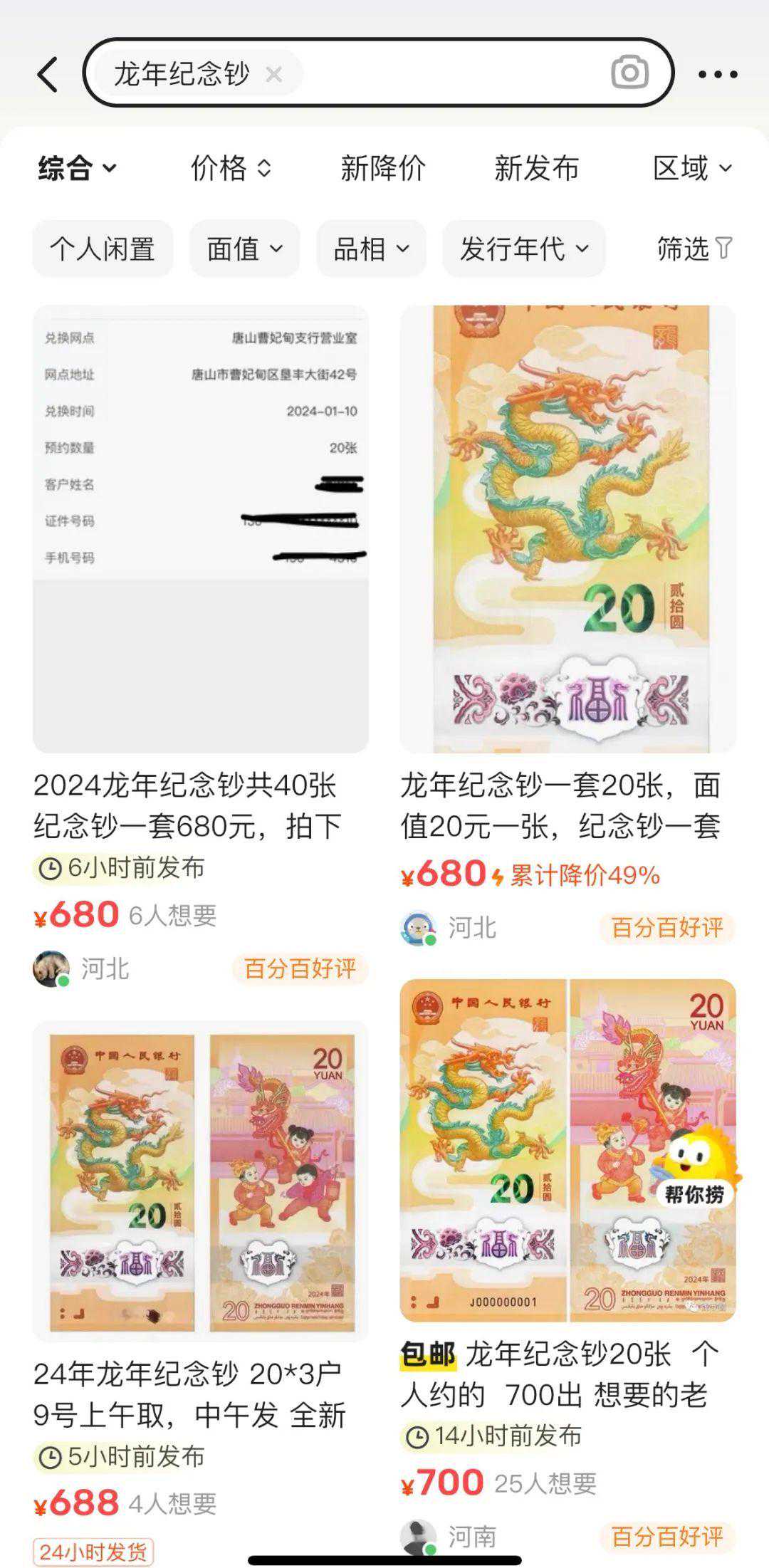Viewport: 769px width, 1568px height.
Task: Open the 24年龙年纪念钞 20*3户 listing
Action: click(x=200, y=1182)
